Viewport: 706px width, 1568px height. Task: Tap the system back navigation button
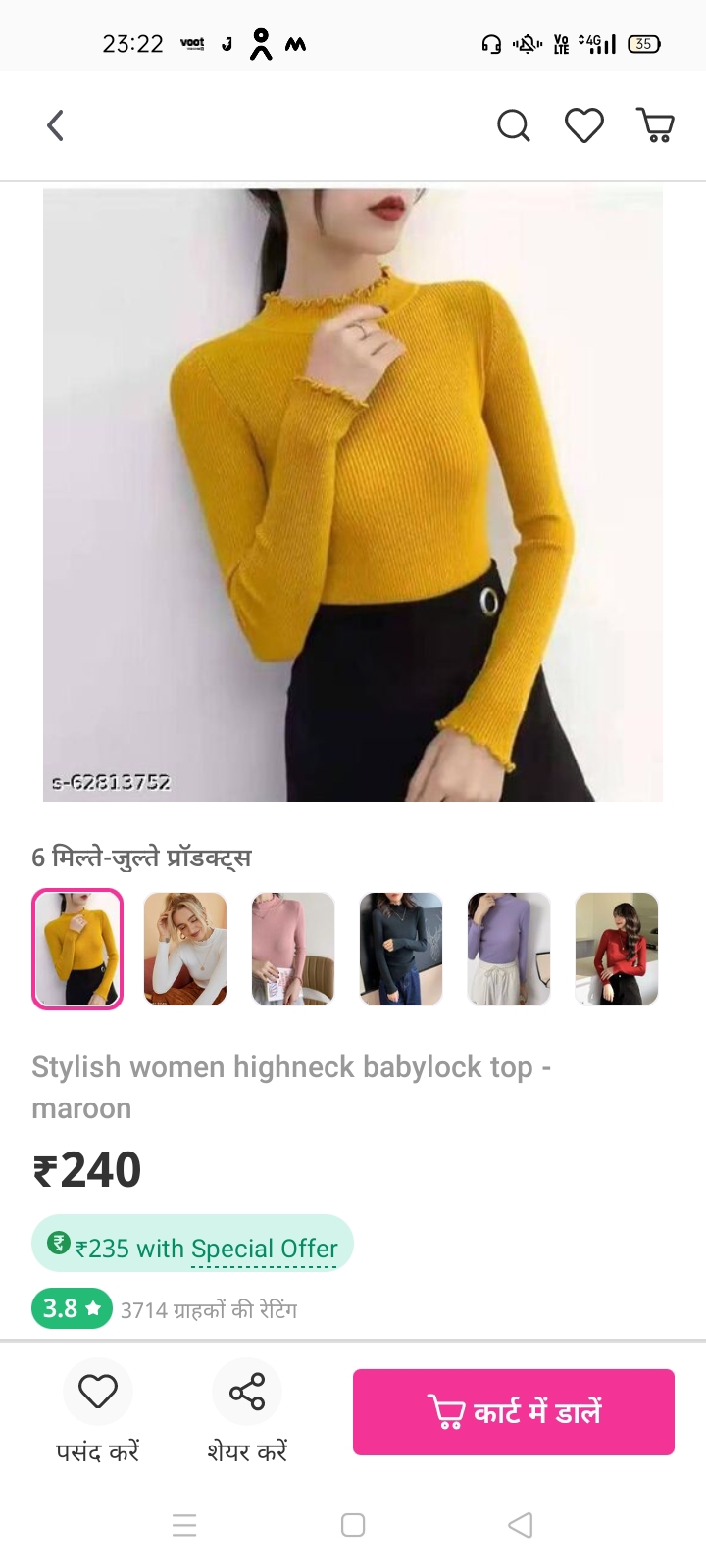tap(521, 1525)
